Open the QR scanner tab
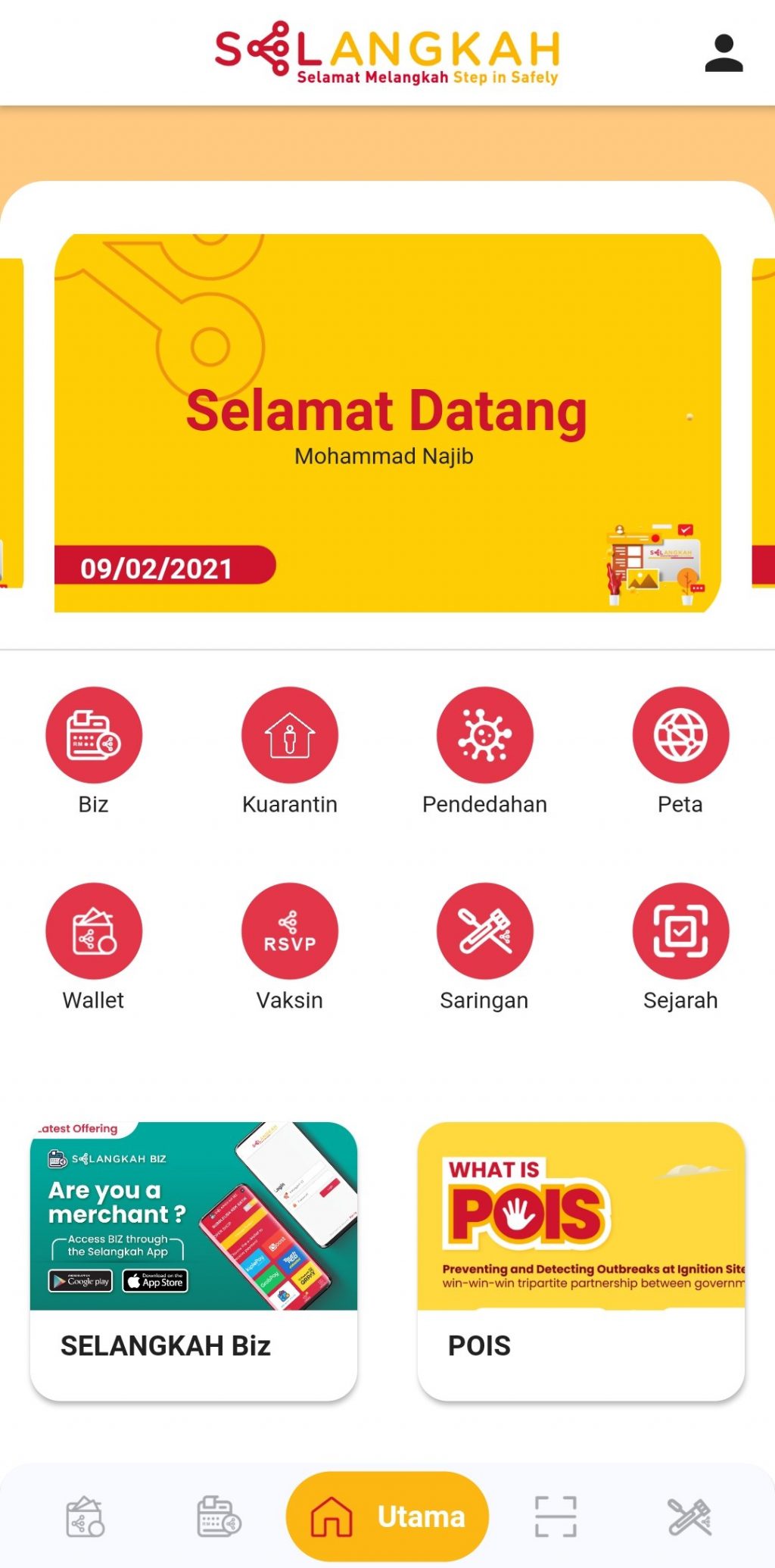The width and height of the screenshot is (775, 1568). coord(556,1517)
